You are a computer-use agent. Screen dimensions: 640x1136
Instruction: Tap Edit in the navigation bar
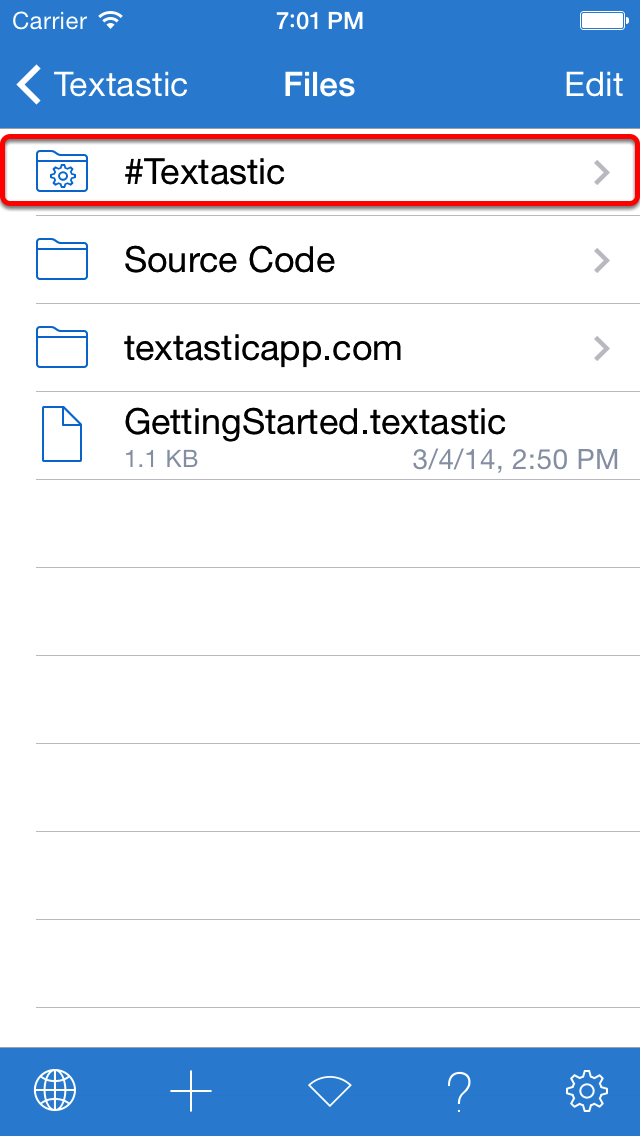click(594, 85)
